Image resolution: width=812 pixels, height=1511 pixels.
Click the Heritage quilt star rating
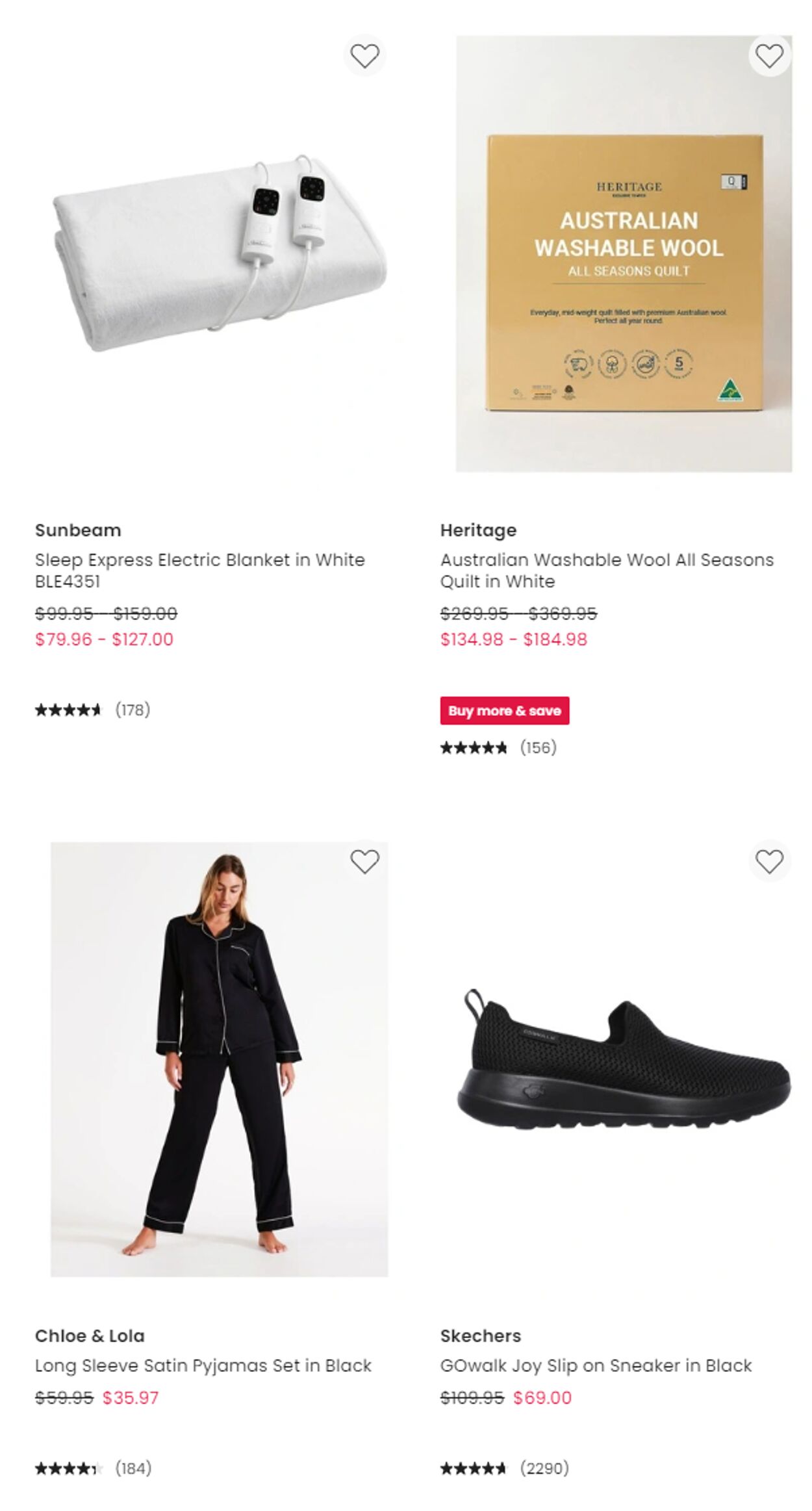[x=474, y=749]
